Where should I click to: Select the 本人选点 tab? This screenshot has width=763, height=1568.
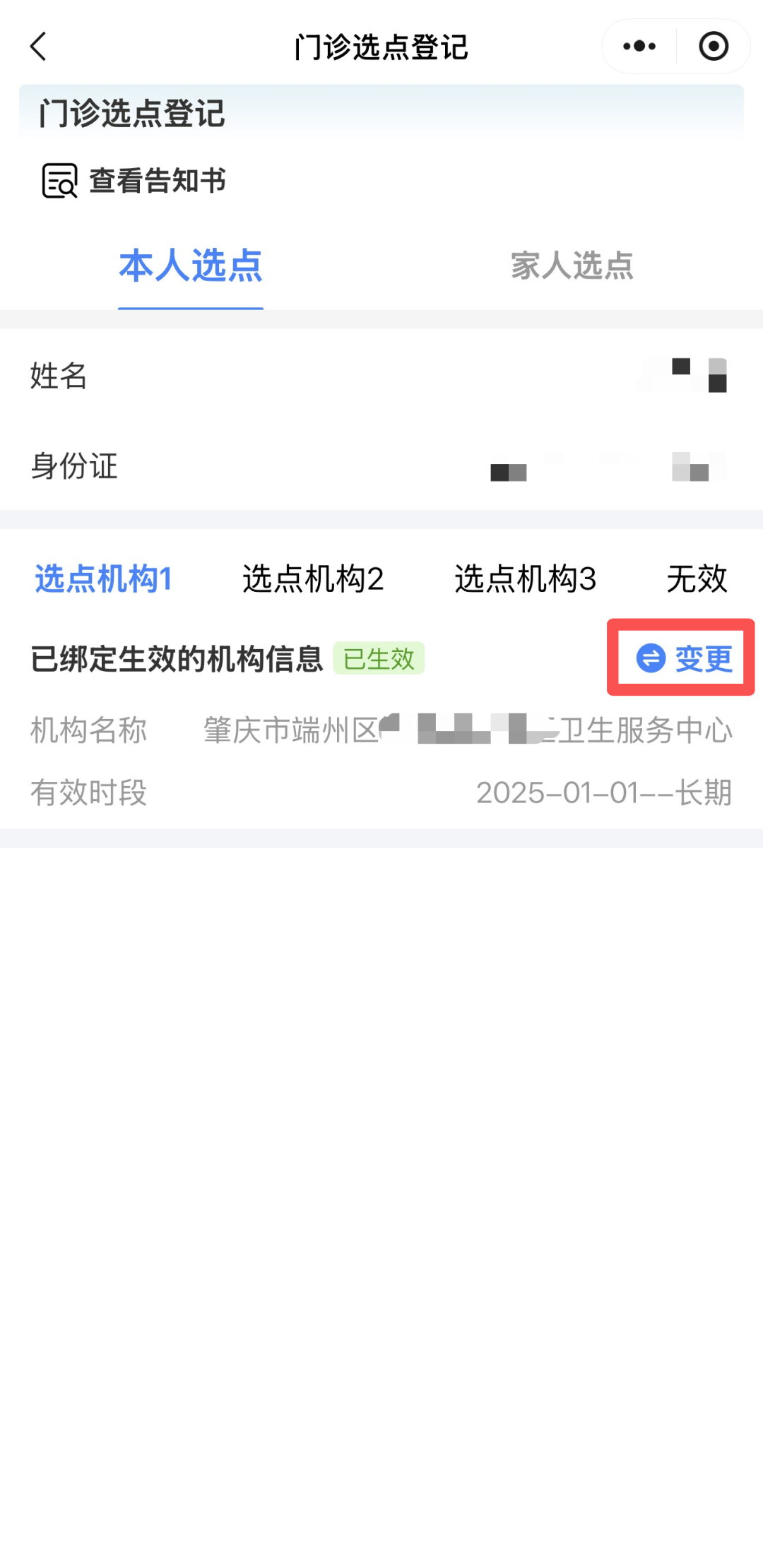pos(191,266)
